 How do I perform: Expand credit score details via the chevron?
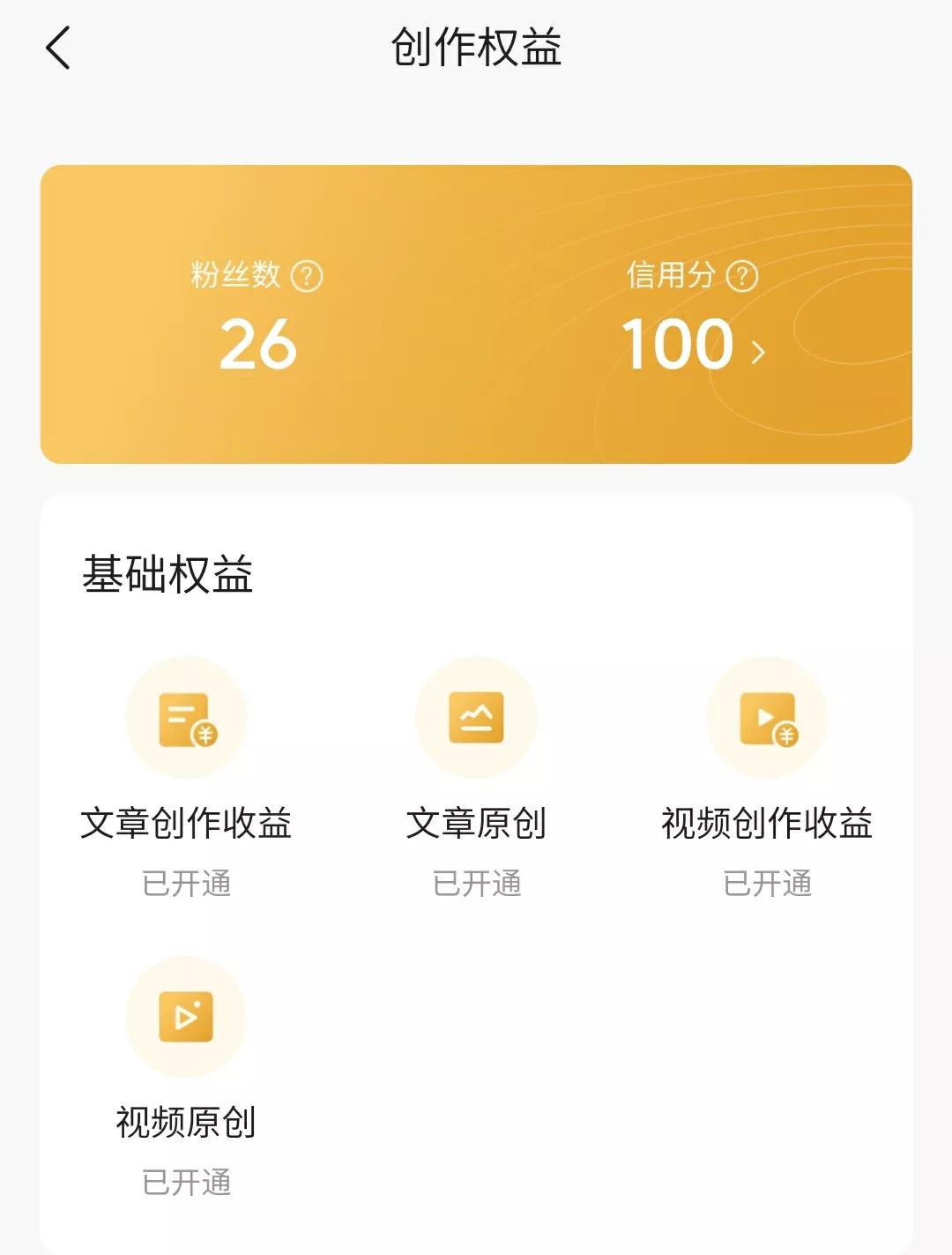[x=756, y=352]
